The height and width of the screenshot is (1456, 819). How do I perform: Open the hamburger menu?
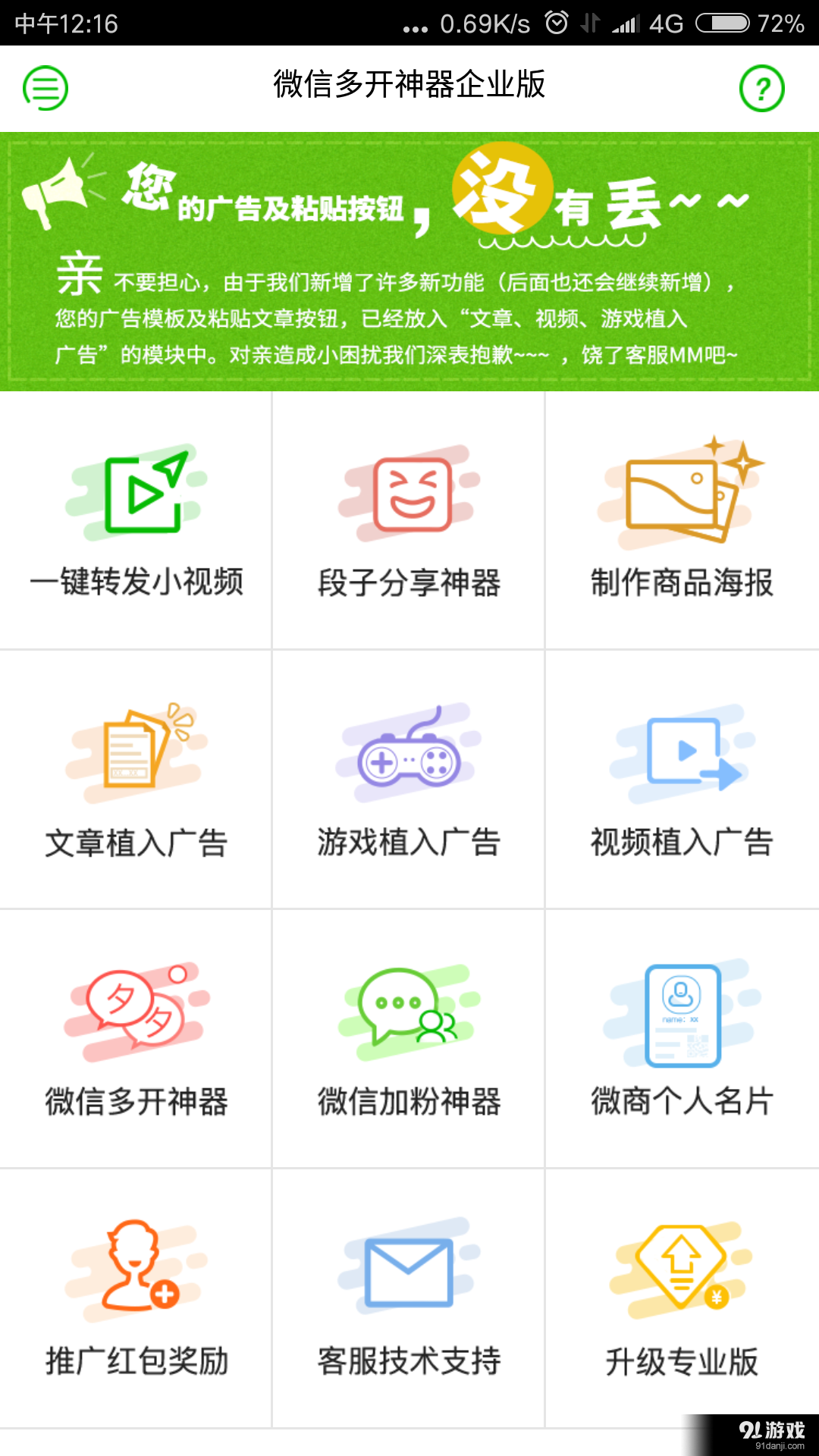click(x=45, y=87)
